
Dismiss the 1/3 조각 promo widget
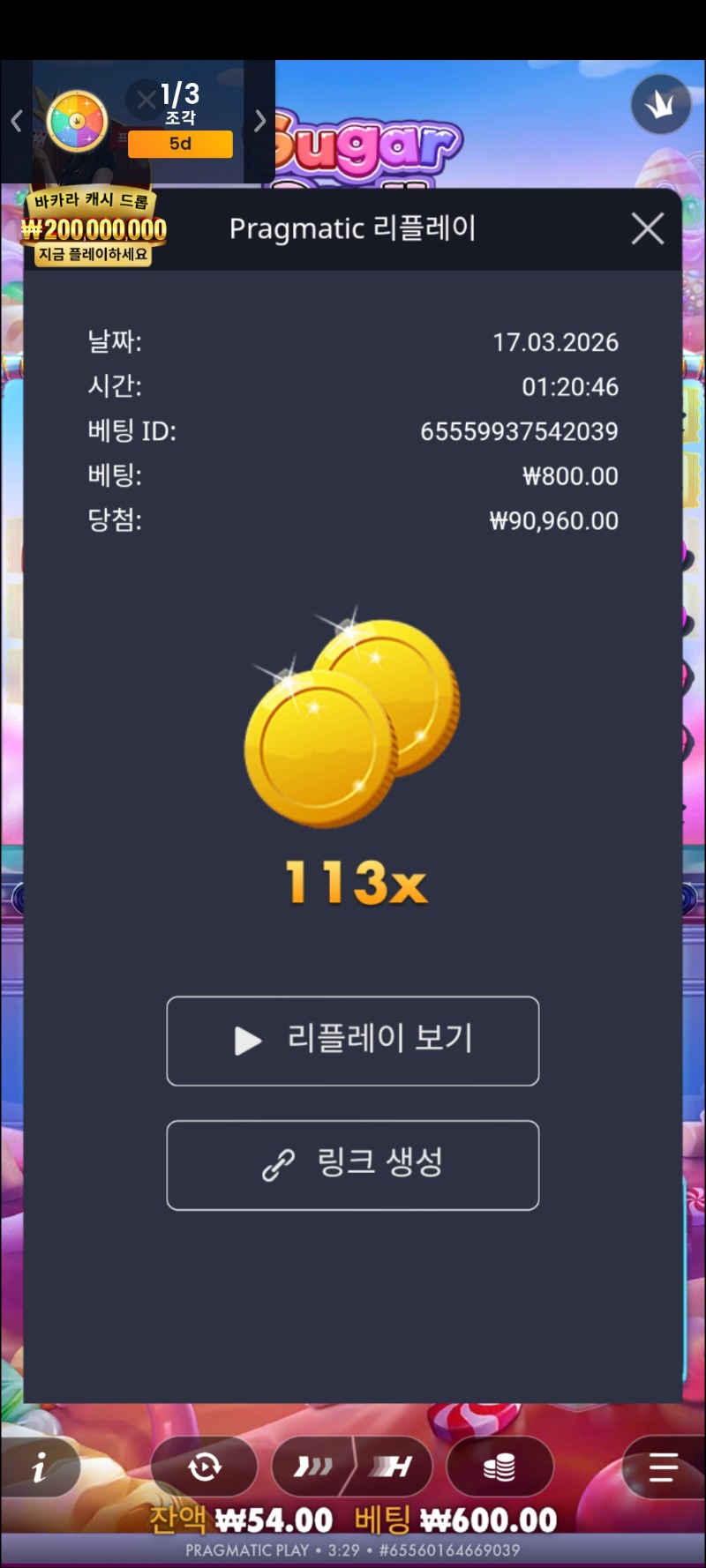146,100
